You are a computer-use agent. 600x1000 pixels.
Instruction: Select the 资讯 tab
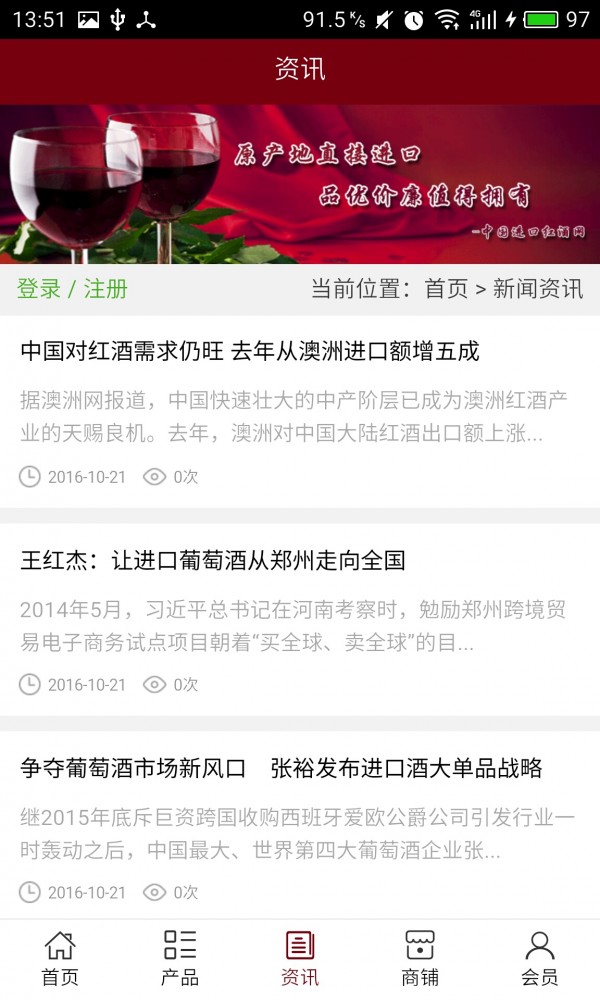(300, 958)
